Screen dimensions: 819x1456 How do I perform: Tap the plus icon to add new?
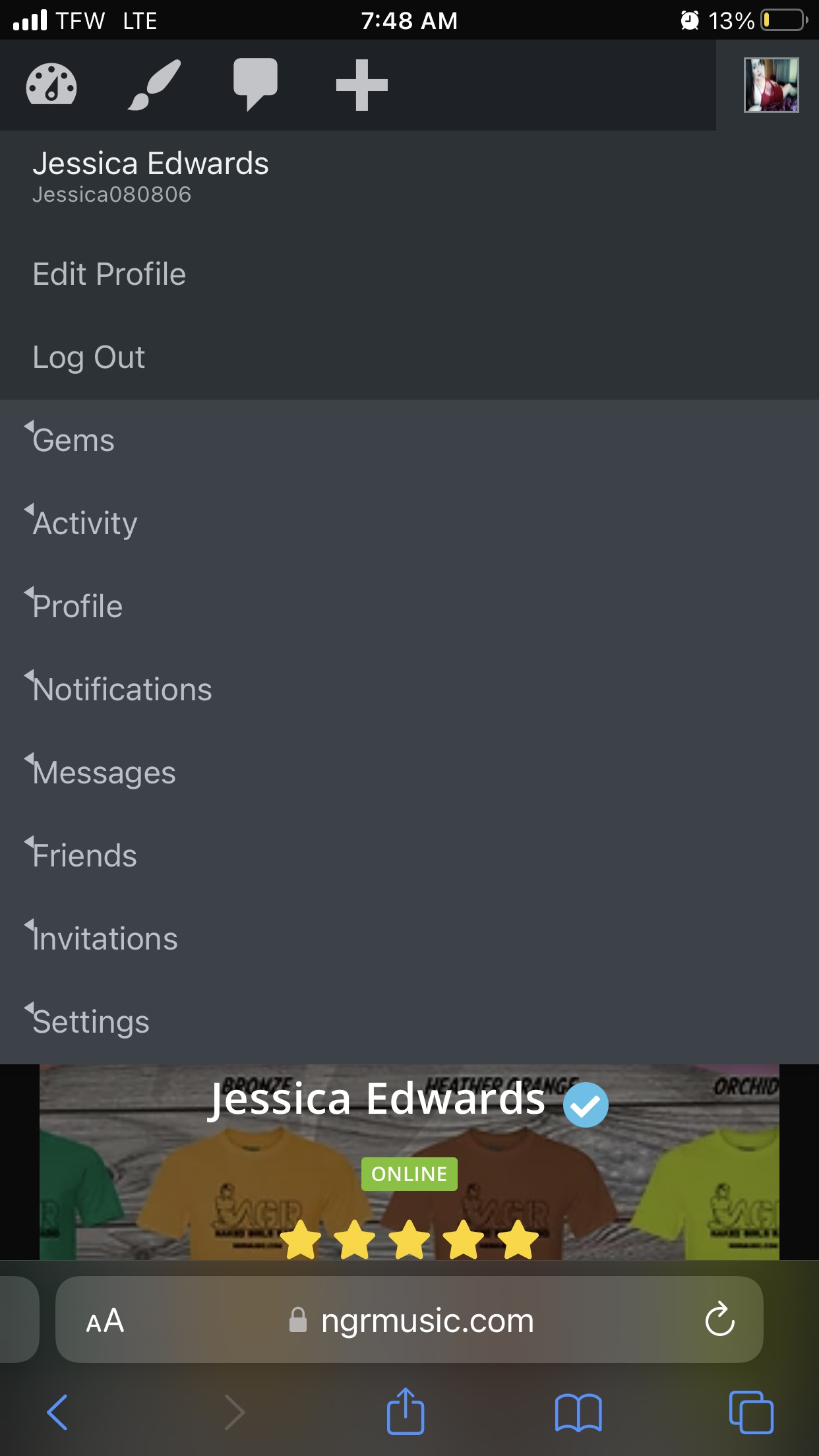(x=361, y=84)
